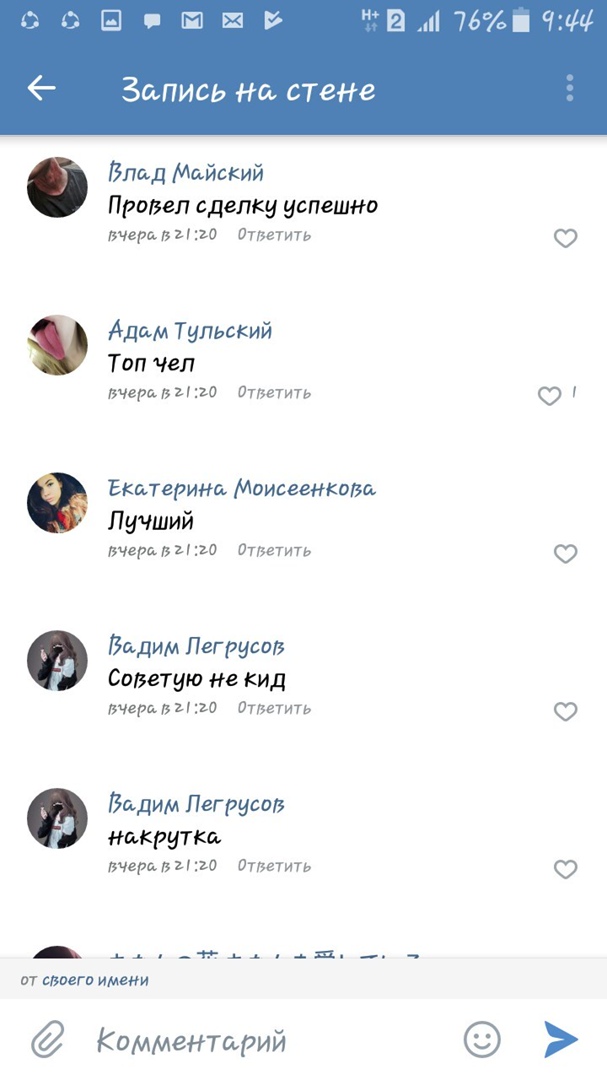607x1080 pixels.
Task: Reply to the comment "Советую не кид"
Action: pyautogui.click(x=274, y=708)
